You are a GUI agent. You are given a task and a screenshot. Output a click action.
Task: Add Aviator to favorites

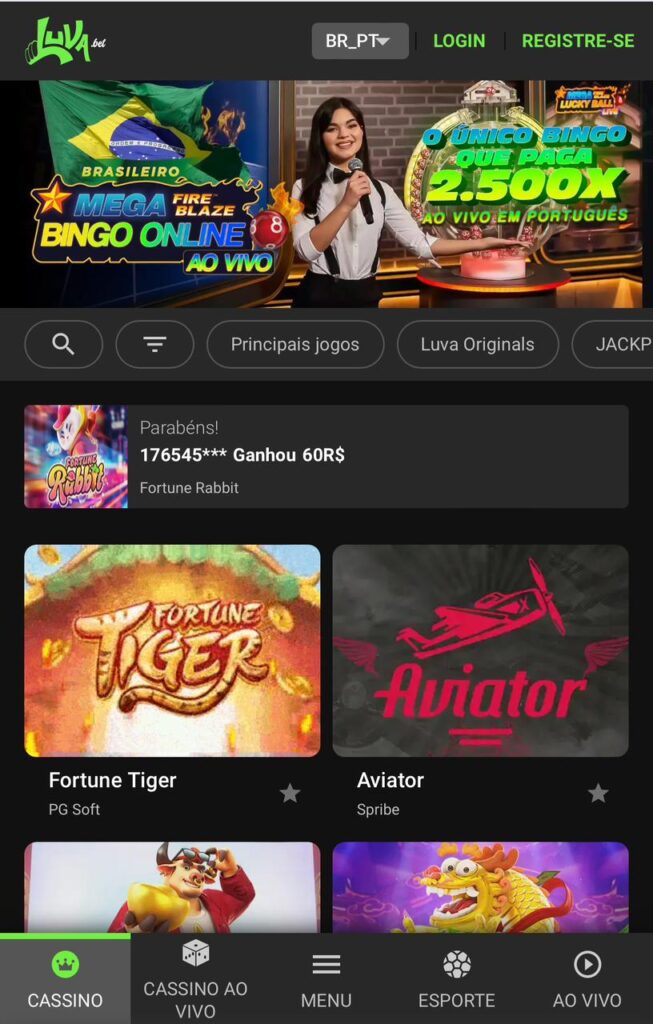tap(598, 793)
